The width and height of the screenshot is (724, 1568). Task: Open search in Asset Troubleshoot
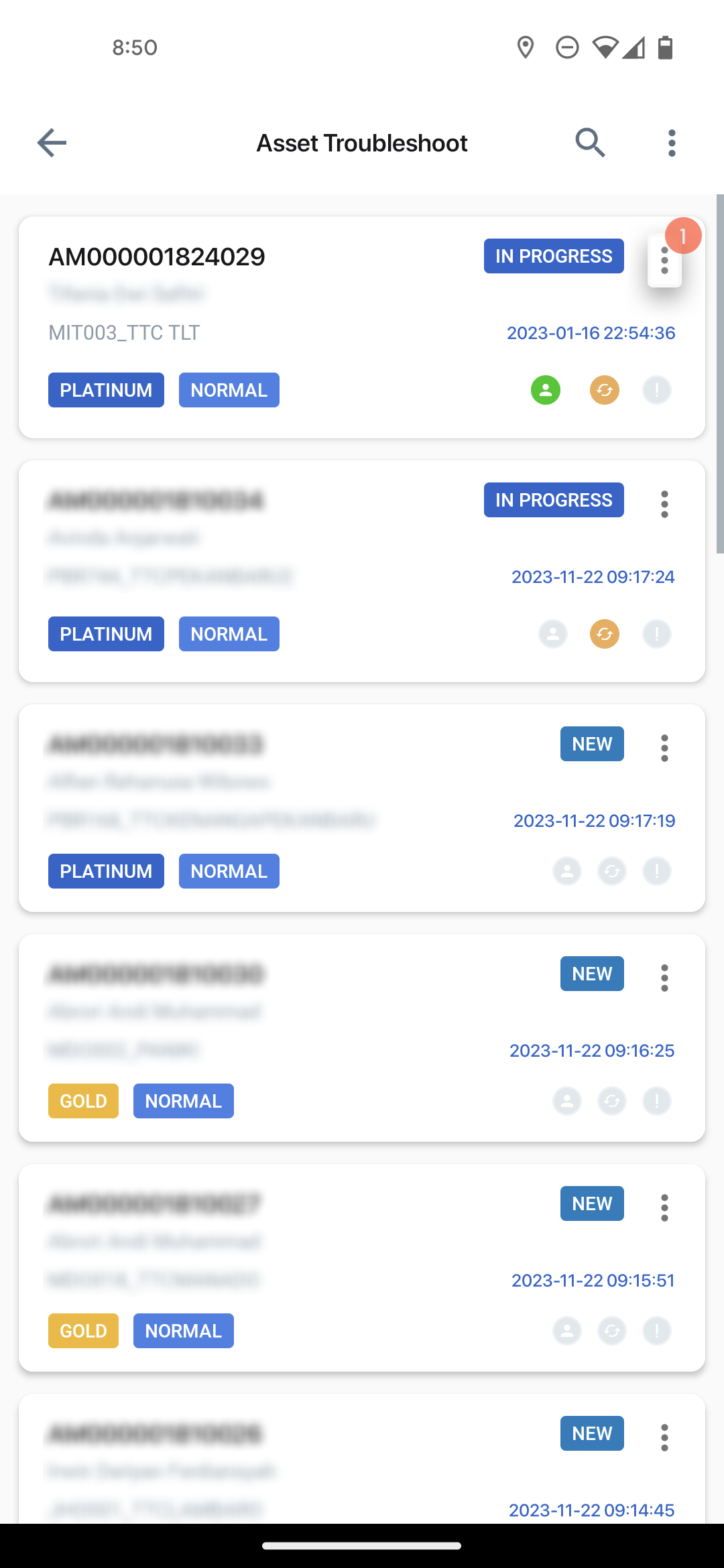[x=590, y=143]
